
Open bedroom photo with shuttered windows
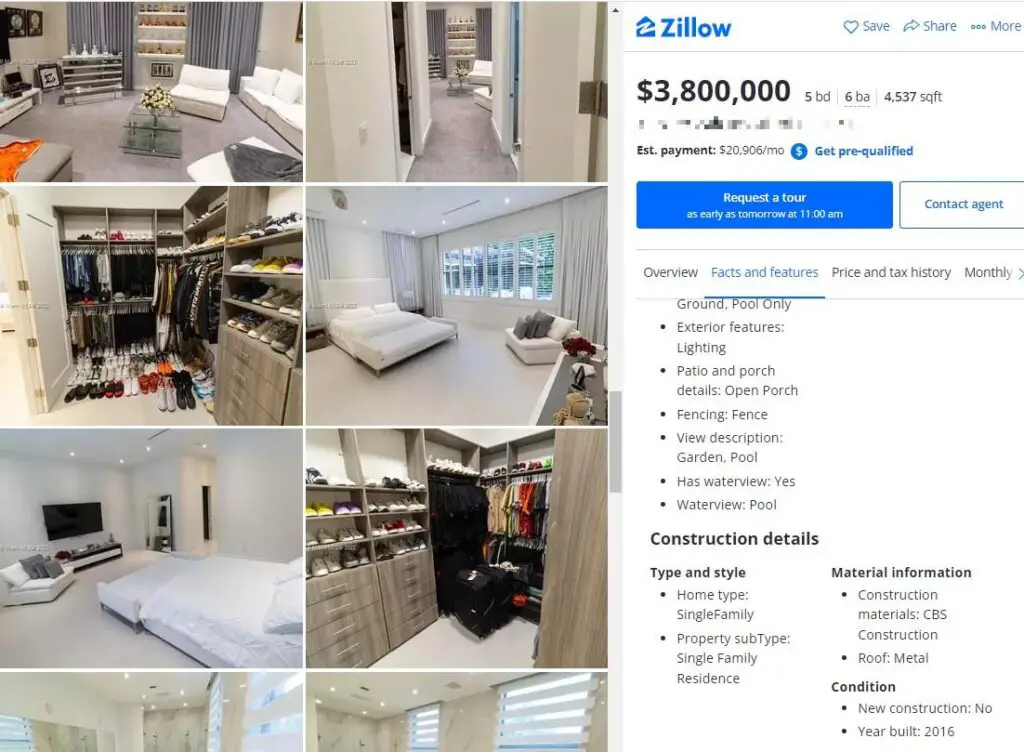coord(456,306)
